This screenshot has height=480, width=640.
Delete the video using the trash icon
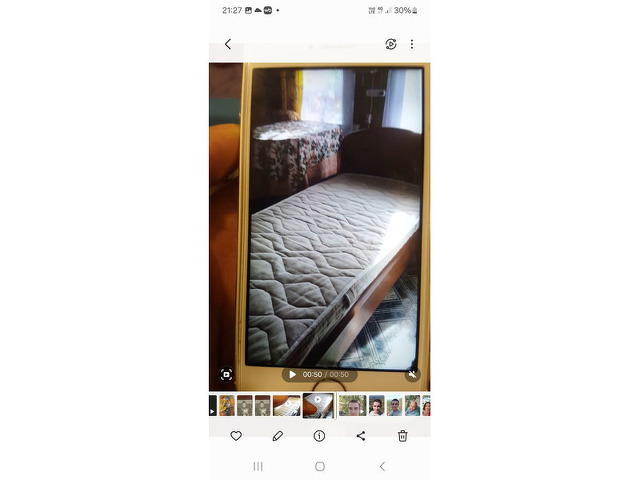(402, 436)
